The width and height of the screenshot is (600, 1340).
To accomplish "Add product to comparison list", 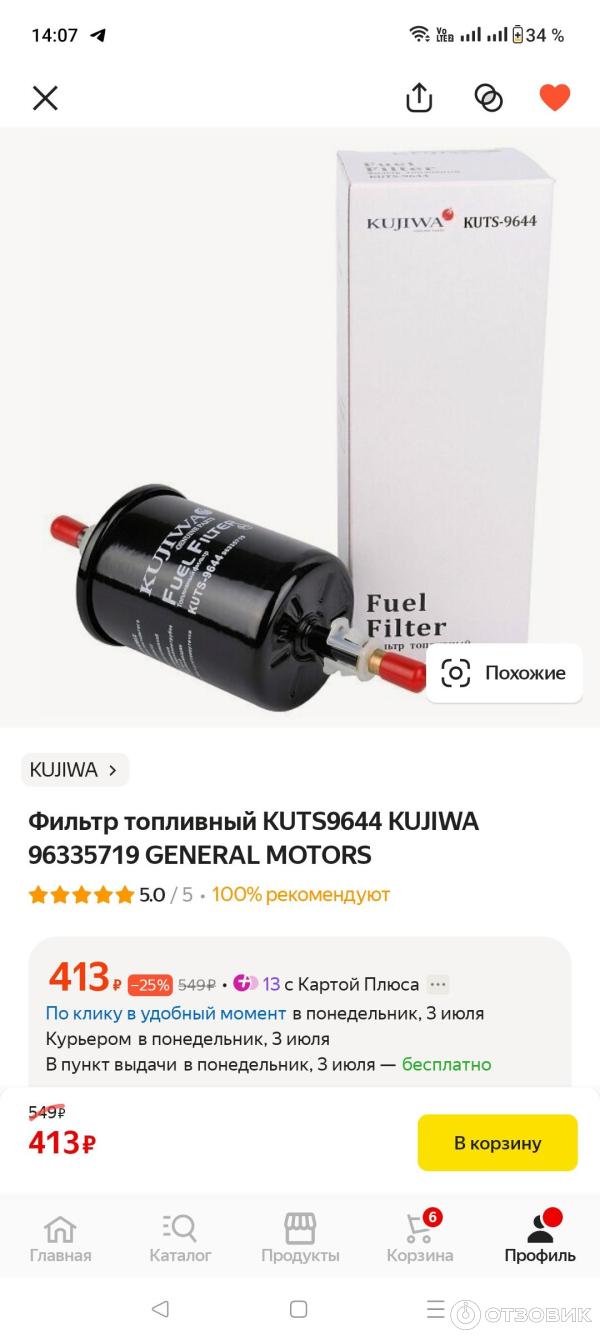I will coord(488,97).
